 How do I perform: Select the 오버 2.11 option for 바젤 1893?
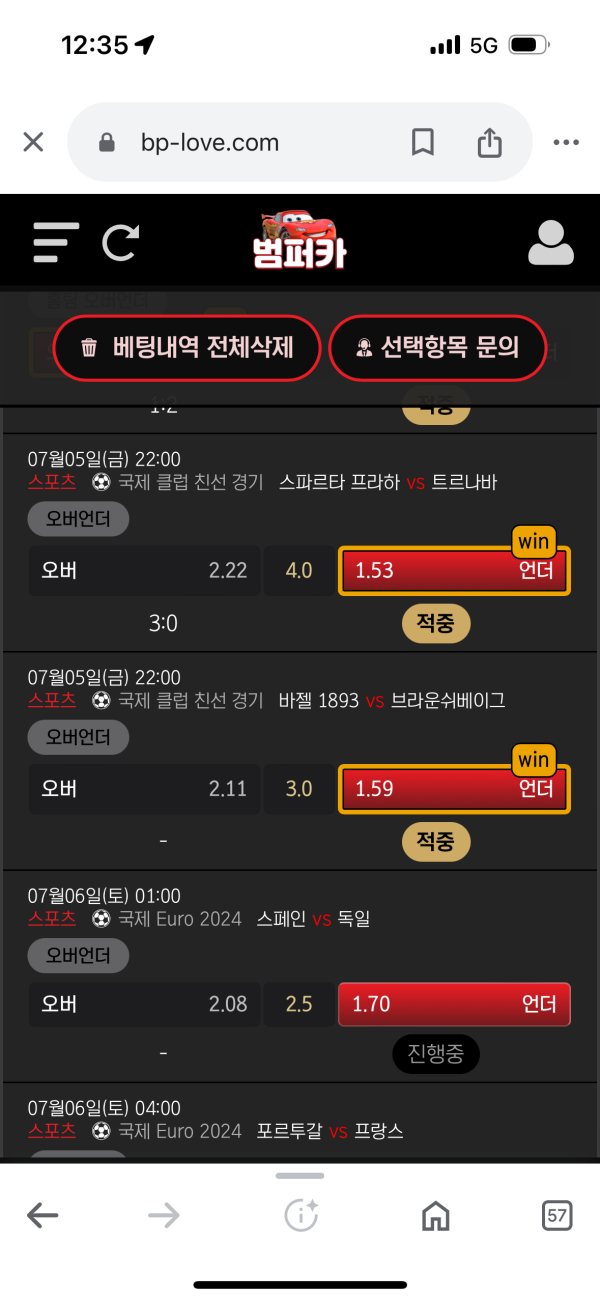144,789
